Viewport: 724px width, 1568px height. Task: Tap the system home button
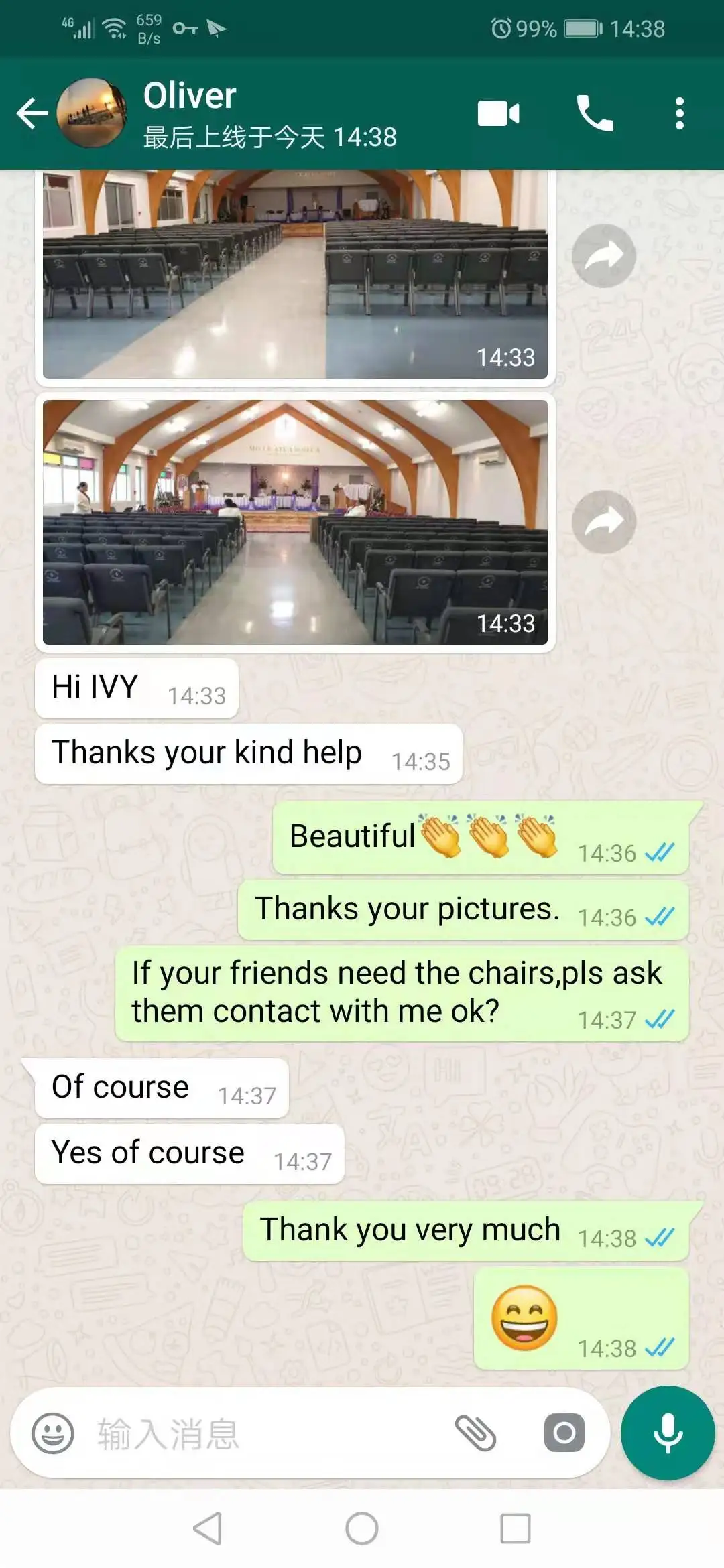(362, 1528)
